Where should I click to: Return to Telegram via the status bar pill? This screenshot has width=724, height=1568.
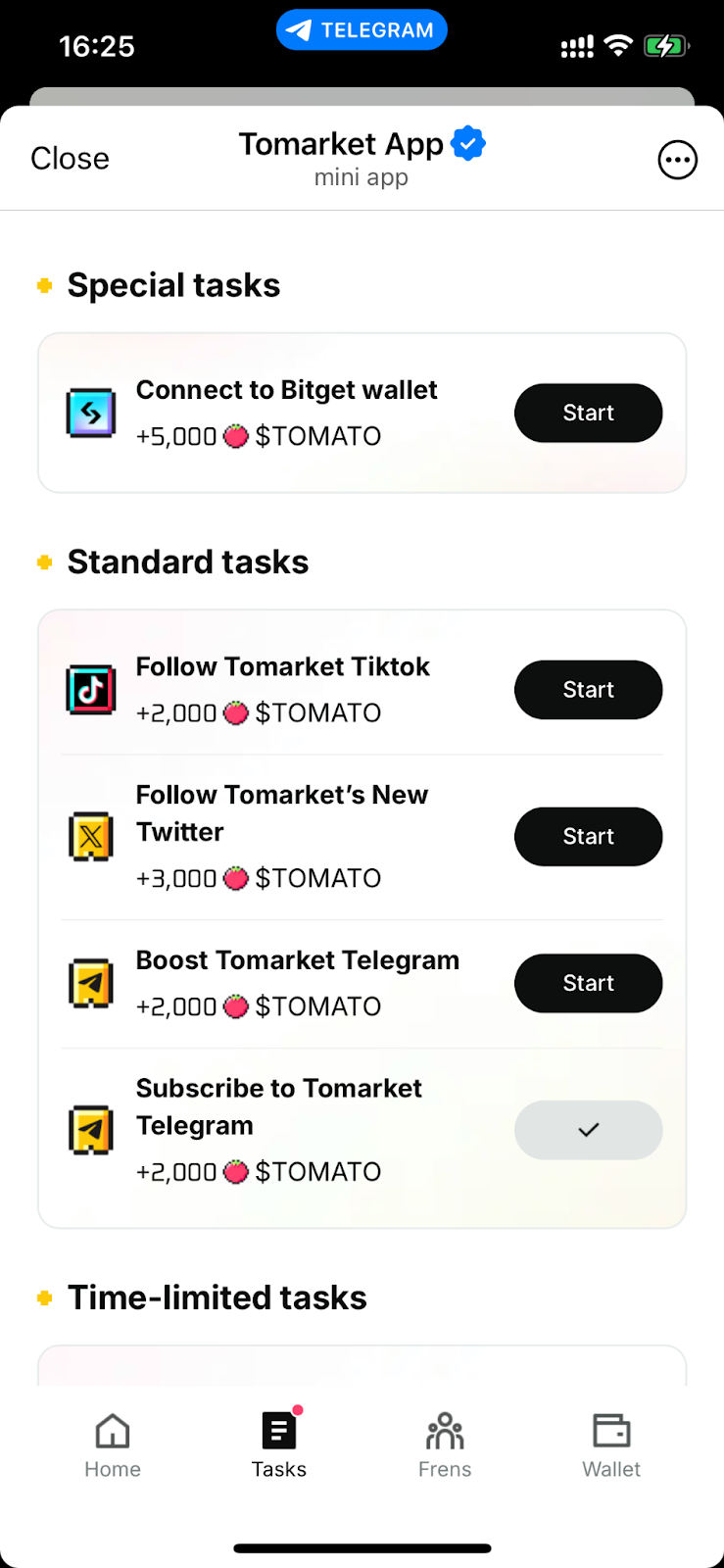pos(362,30)
